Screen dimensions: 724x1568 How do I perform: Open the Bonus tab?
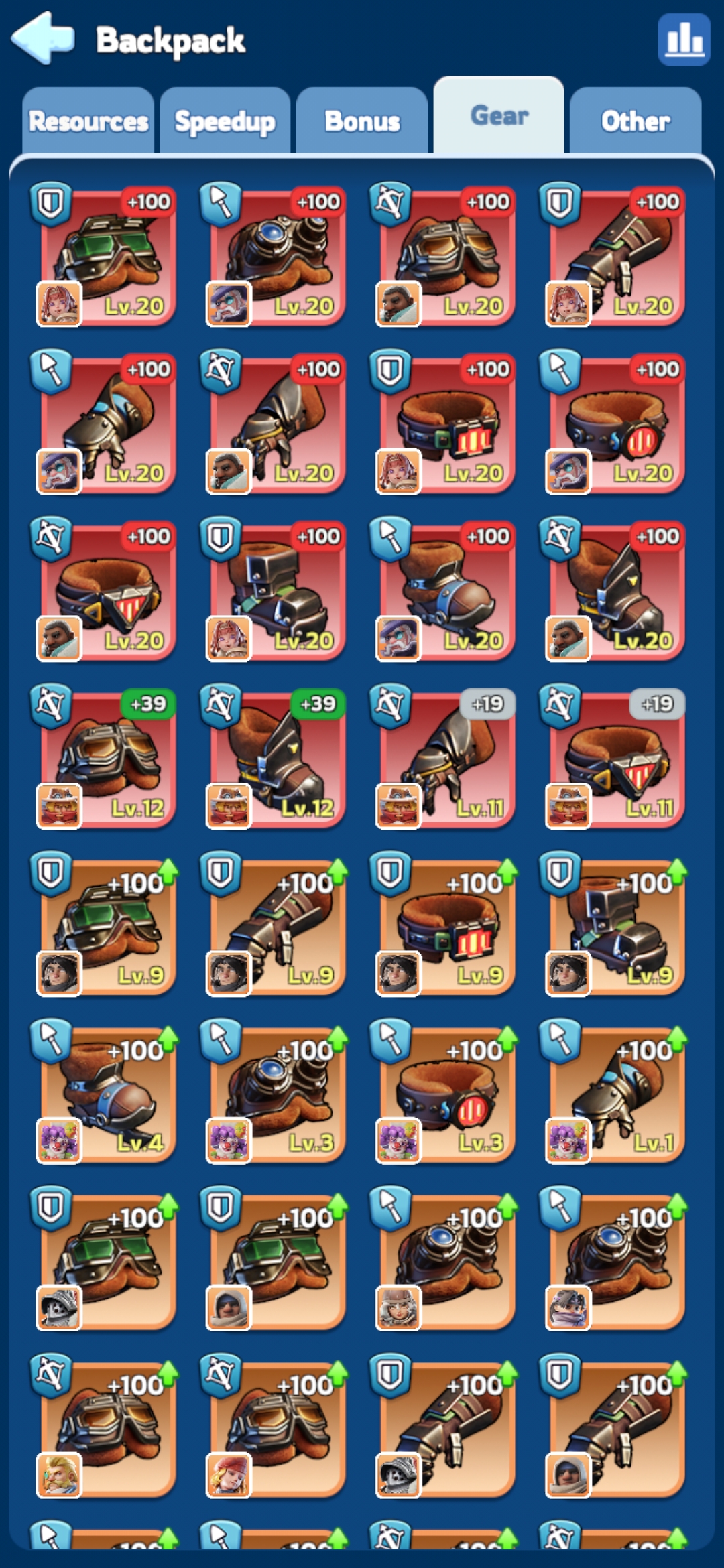pyautogui.click(x=362, y=121)
